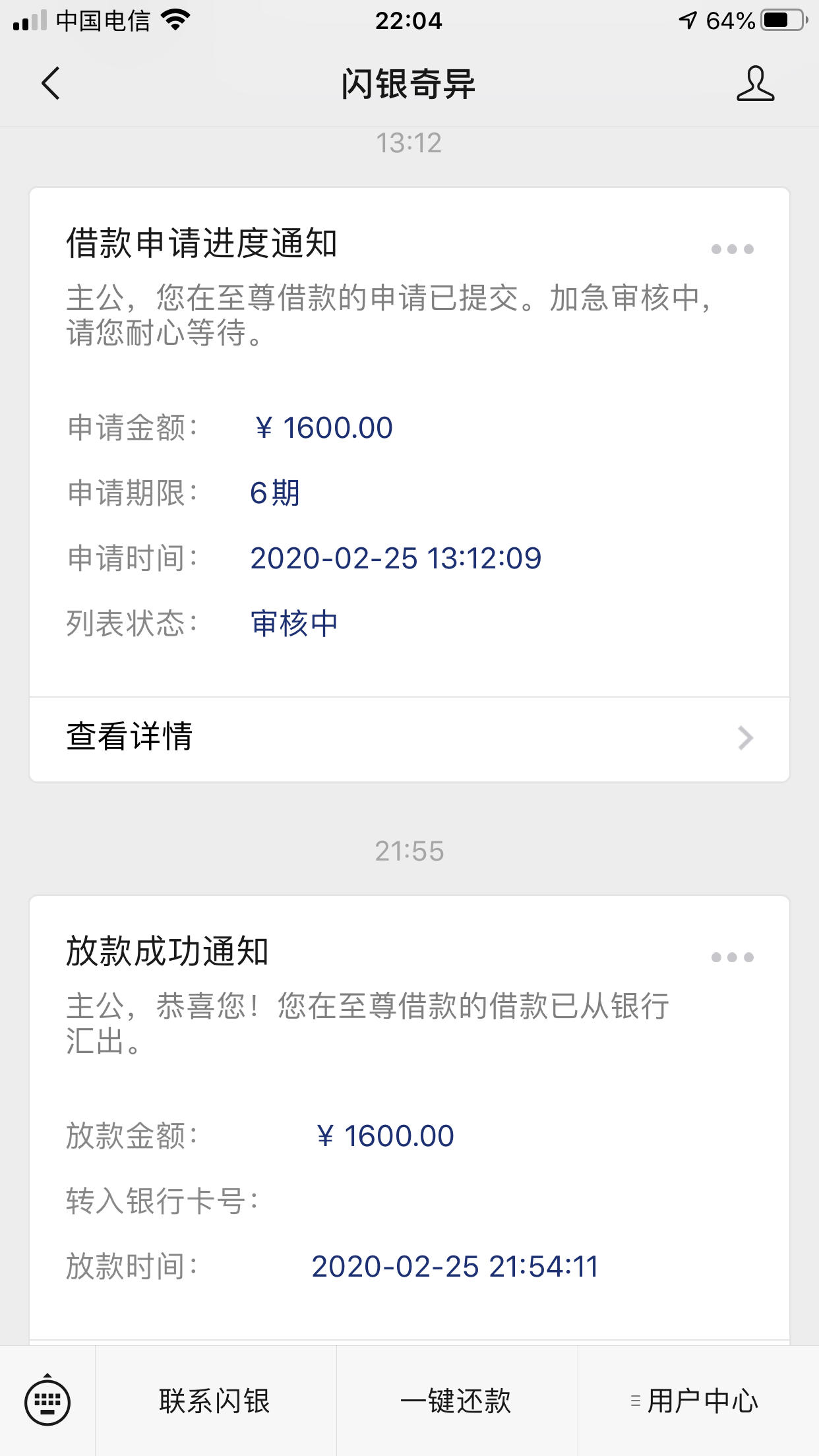Open options dots on 放款成功通知 card
Image resolution: width=819 pixels, height=1456 pixels.
tap(732, 957)
